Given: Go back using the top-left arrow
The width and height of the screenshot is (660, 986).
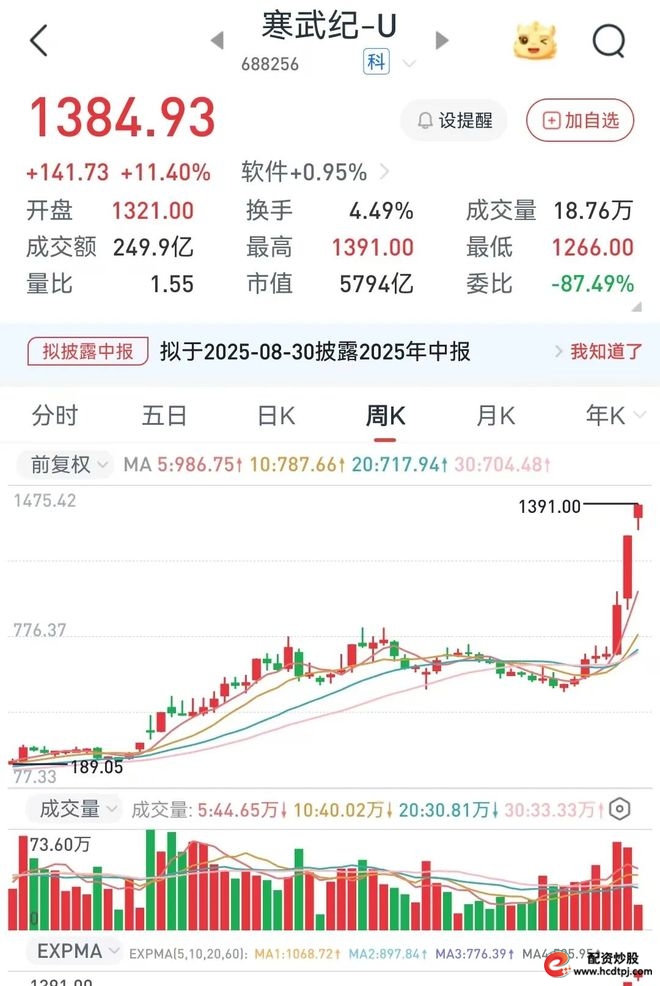Looking at the screenshot, I should [39, 41].
